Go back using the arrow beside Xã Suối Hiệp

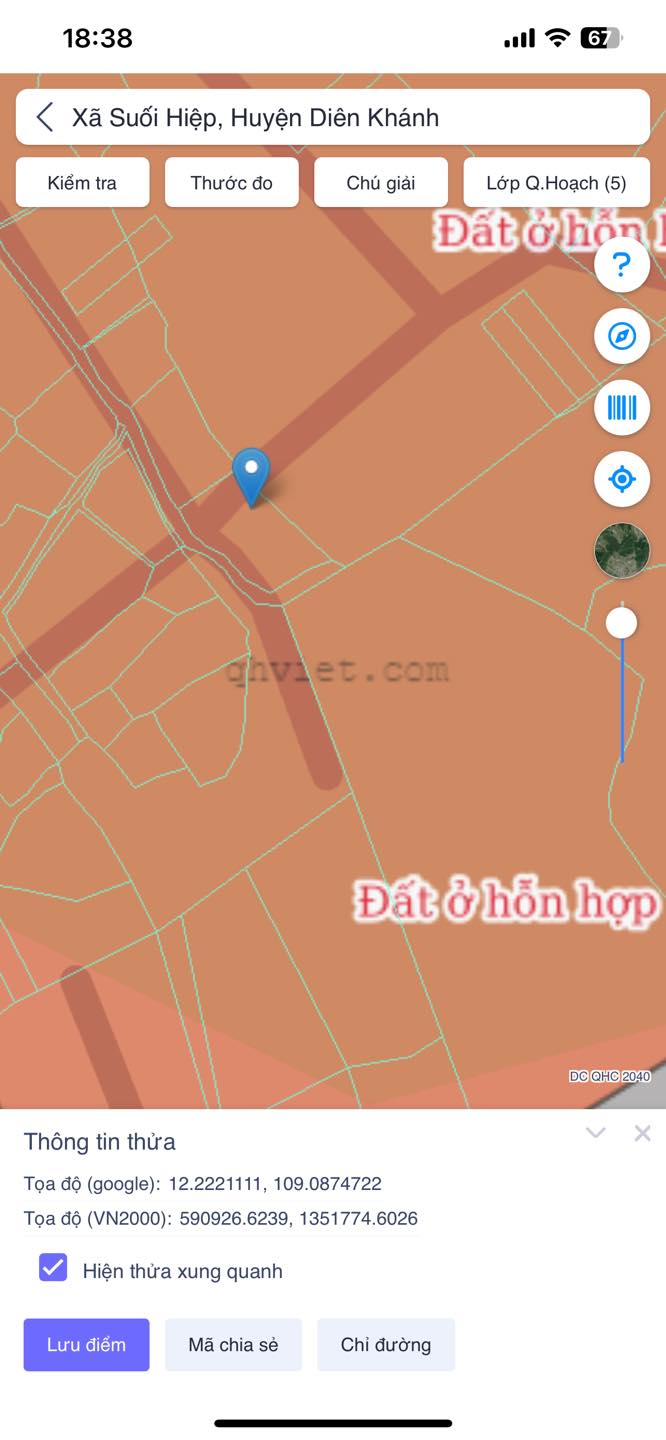click(44, 117)
